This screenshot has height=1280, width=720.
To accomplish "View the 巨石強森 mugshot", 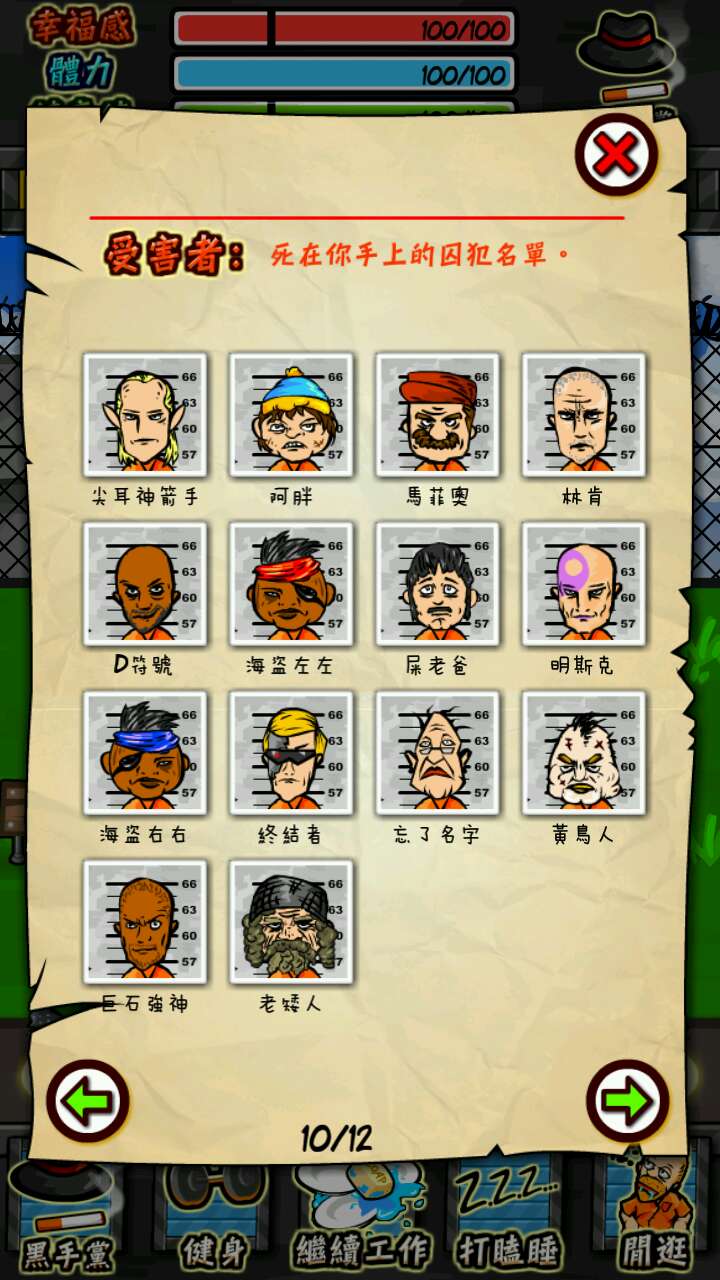I will 146,922.
